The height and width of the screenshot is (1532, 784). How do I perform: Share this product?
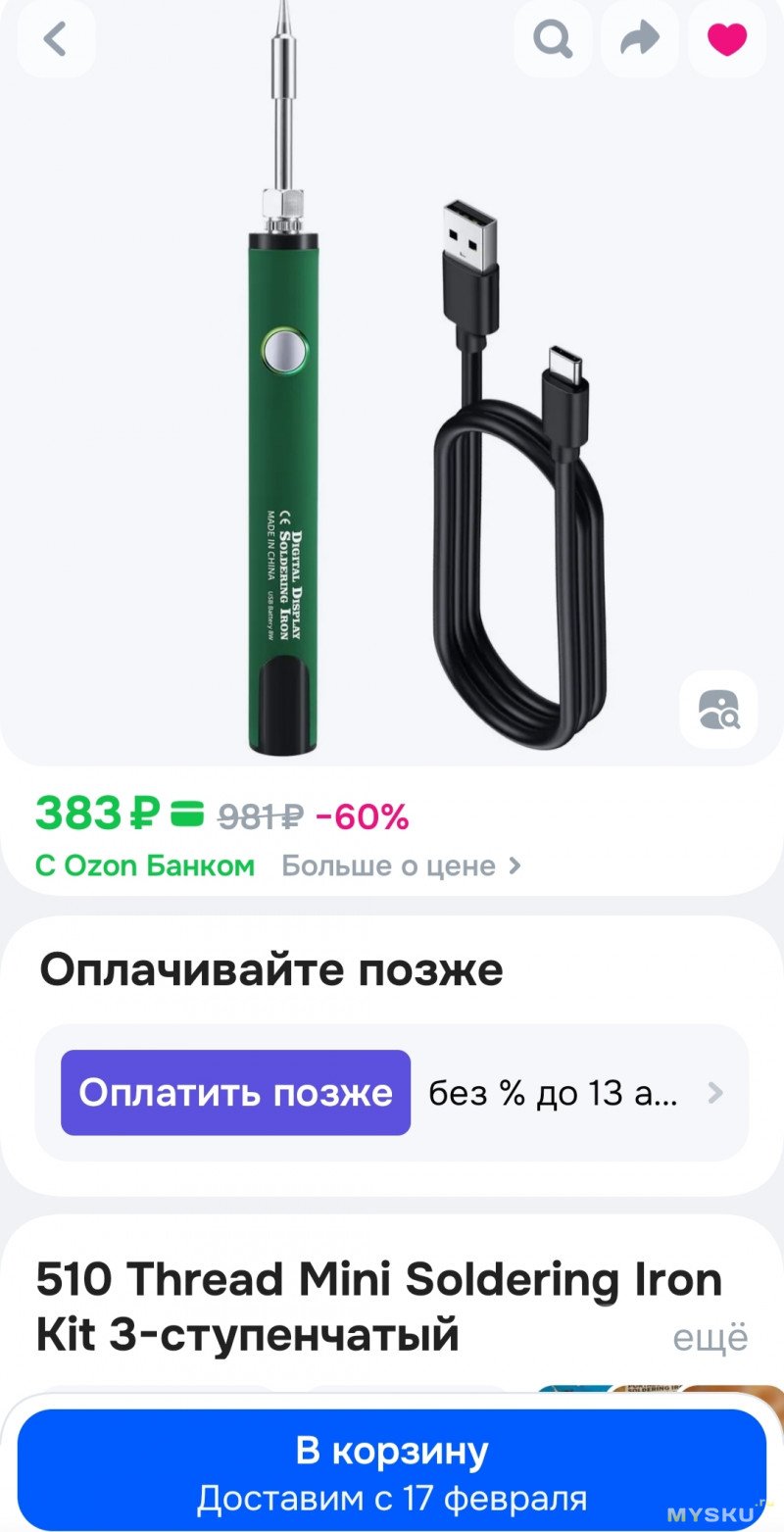click(x=639, y=40)
